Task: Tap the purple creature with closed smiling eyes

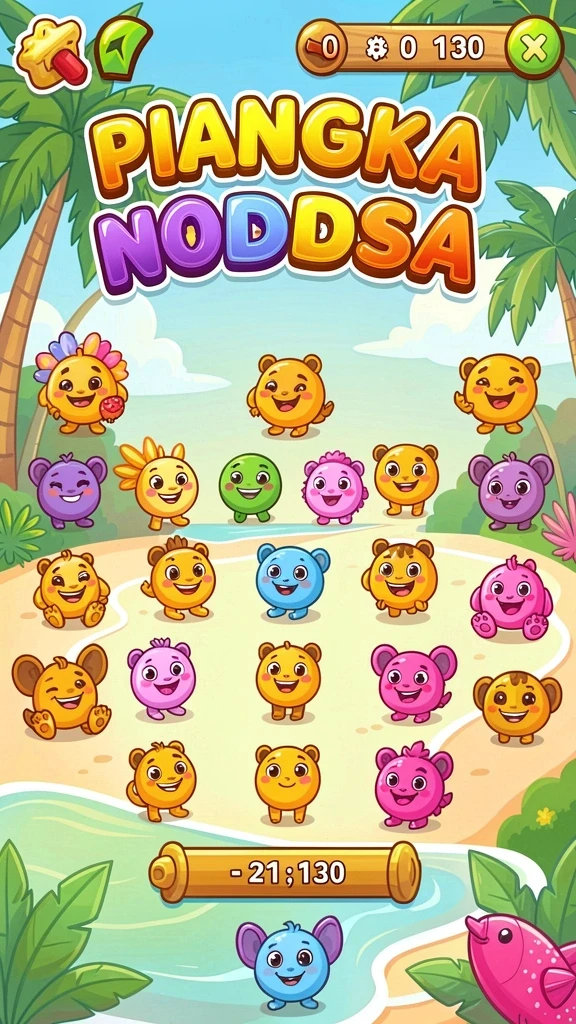Action: [68, 490]
